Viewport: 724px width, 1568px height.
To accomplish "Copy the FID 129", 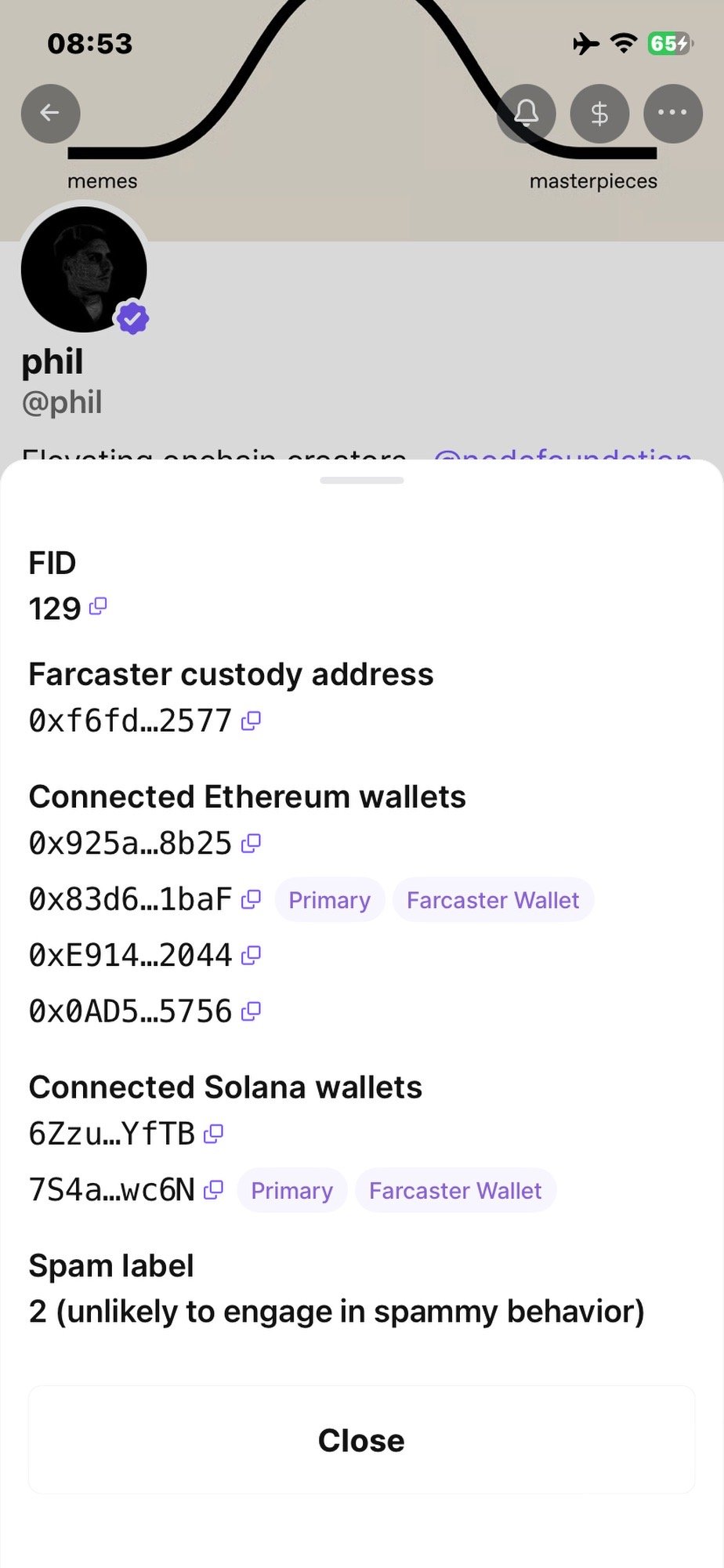I will coord(98,607).
